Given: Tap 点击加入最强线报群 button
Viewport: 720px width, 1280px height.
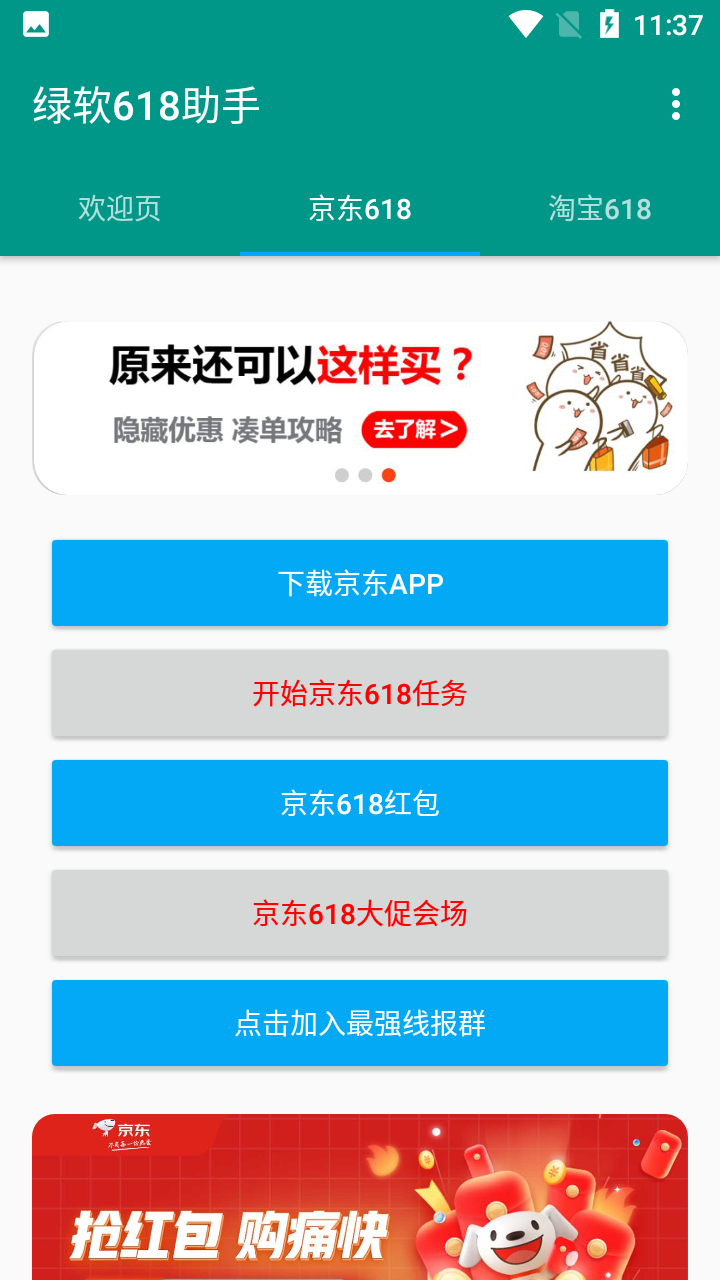Looking at the screenshot, I should [x=360, y=1023].
